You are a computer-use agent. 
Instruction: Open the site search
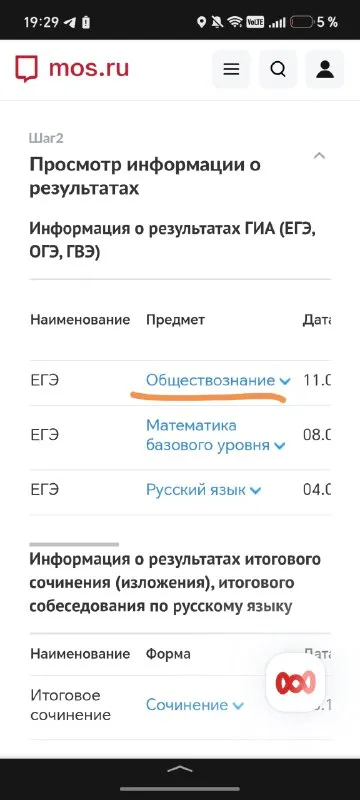tap(278, 69)
